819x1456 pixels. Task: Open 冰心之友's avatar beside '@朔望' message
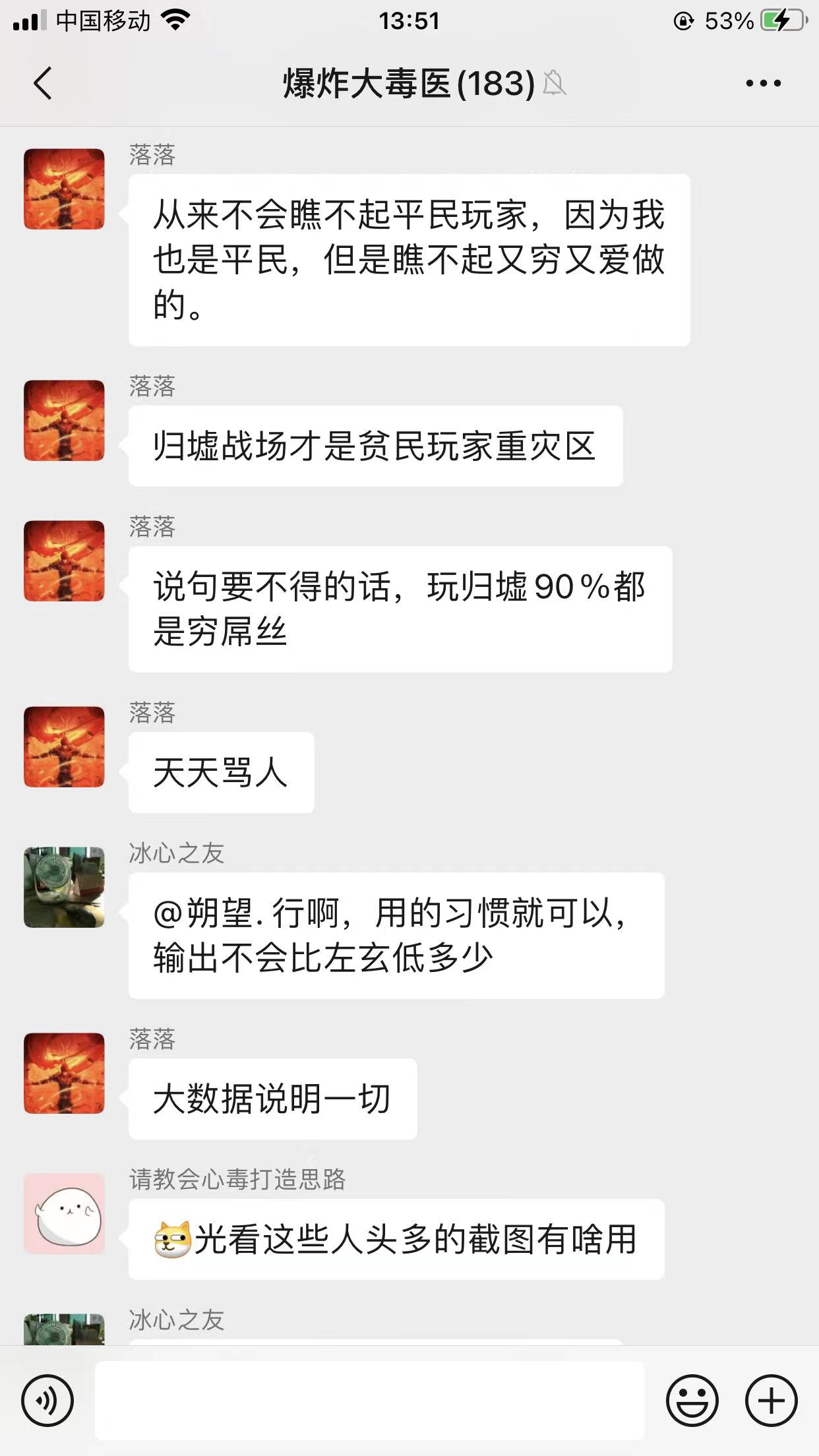click(64, 888)
